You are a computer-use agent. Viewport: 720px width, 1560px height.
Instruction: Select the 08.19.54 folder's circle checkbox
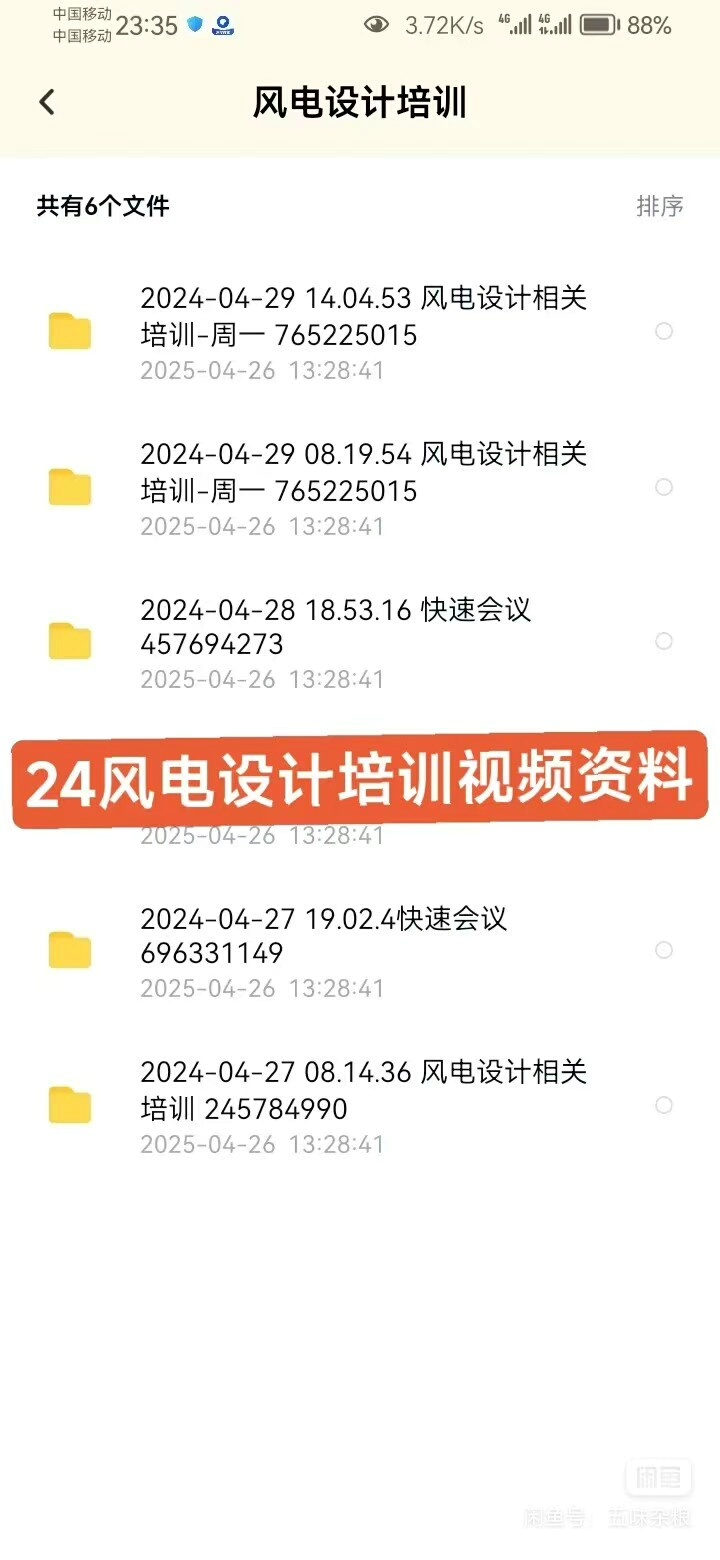click(x=664, y=487)
